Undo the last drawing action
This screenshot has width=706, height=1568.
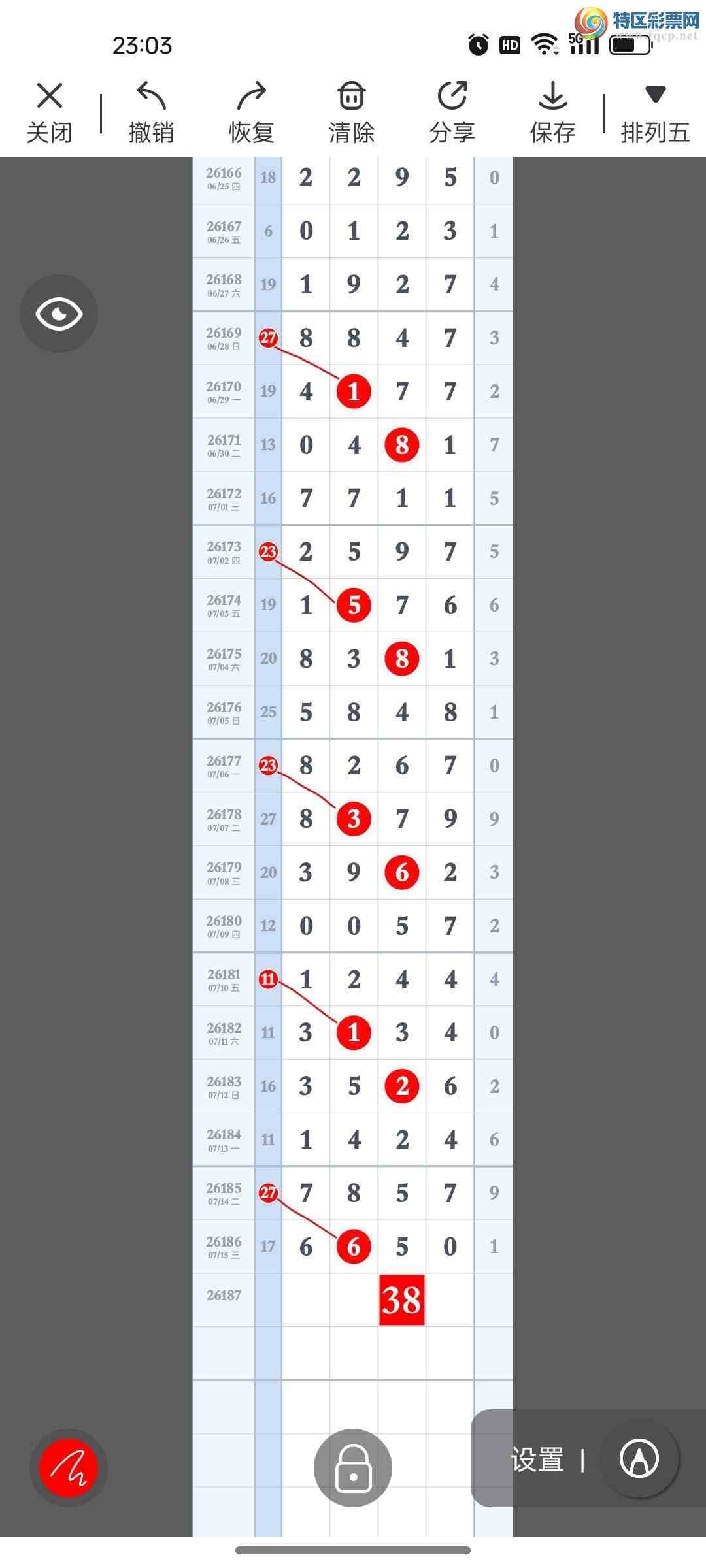(151, 112)
